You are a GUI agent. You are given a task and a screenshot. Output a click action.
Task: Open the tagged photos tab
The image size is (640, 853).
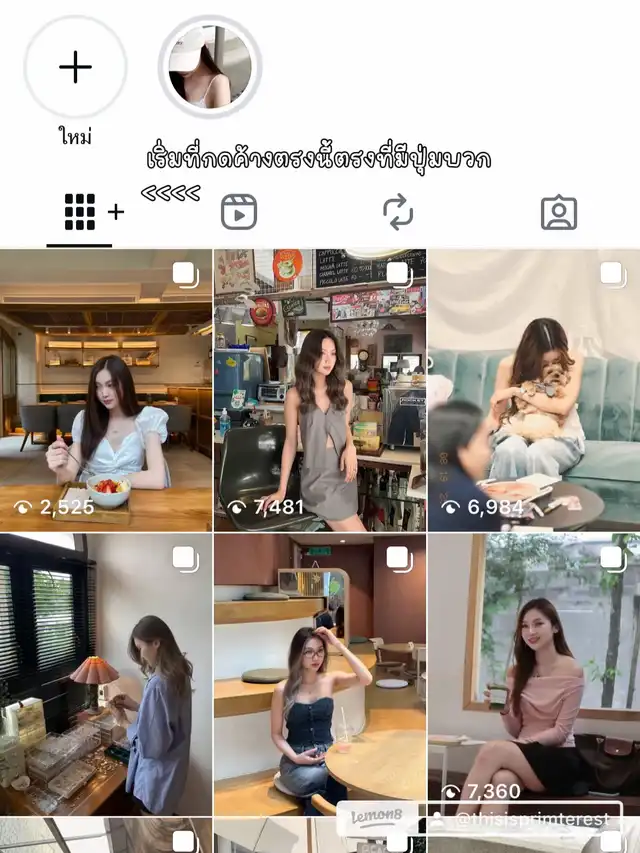559,213
